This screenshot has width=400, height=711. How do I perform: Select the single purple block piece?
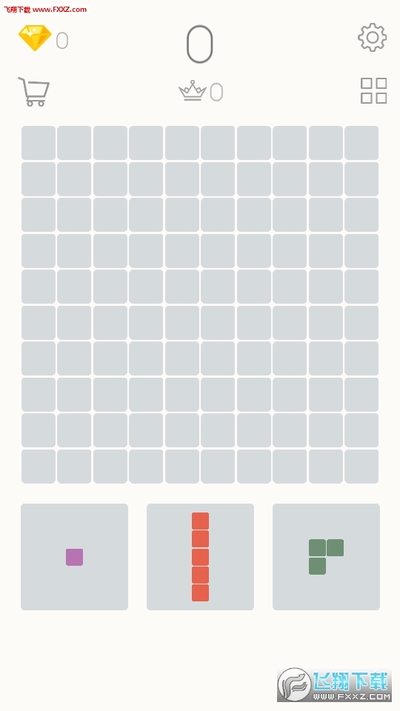point(74,557)
